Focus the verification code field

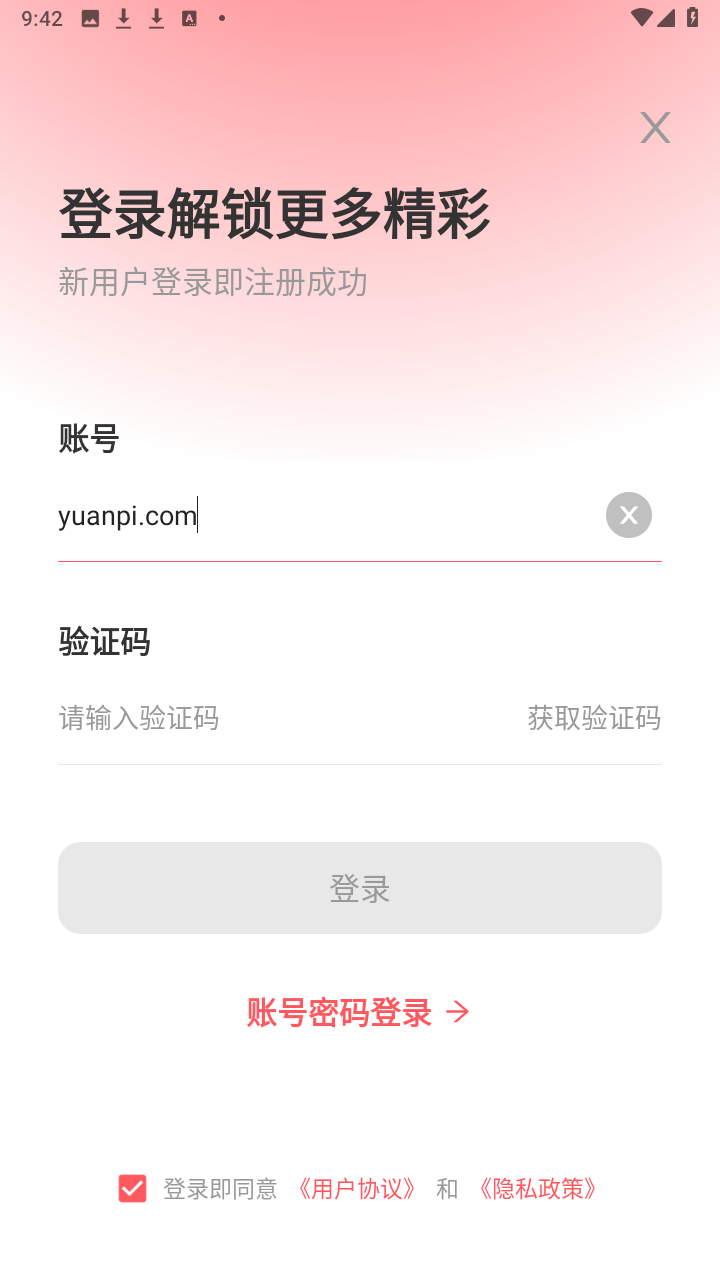280,718
